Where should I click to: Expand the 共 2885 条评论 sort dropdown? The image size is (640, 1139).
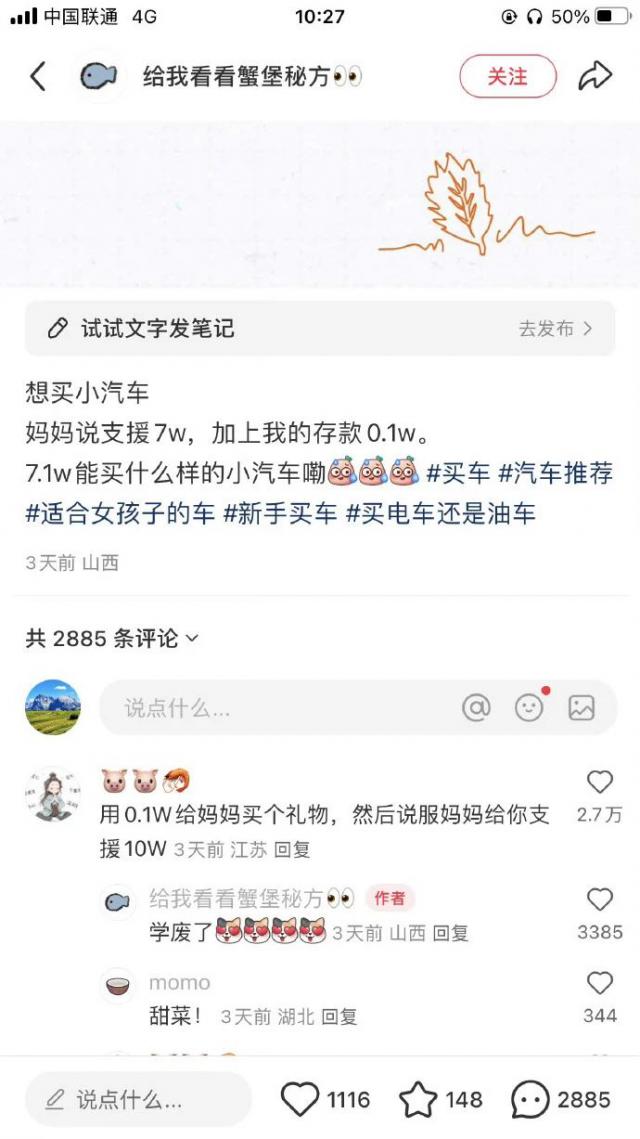click(112, 639)
